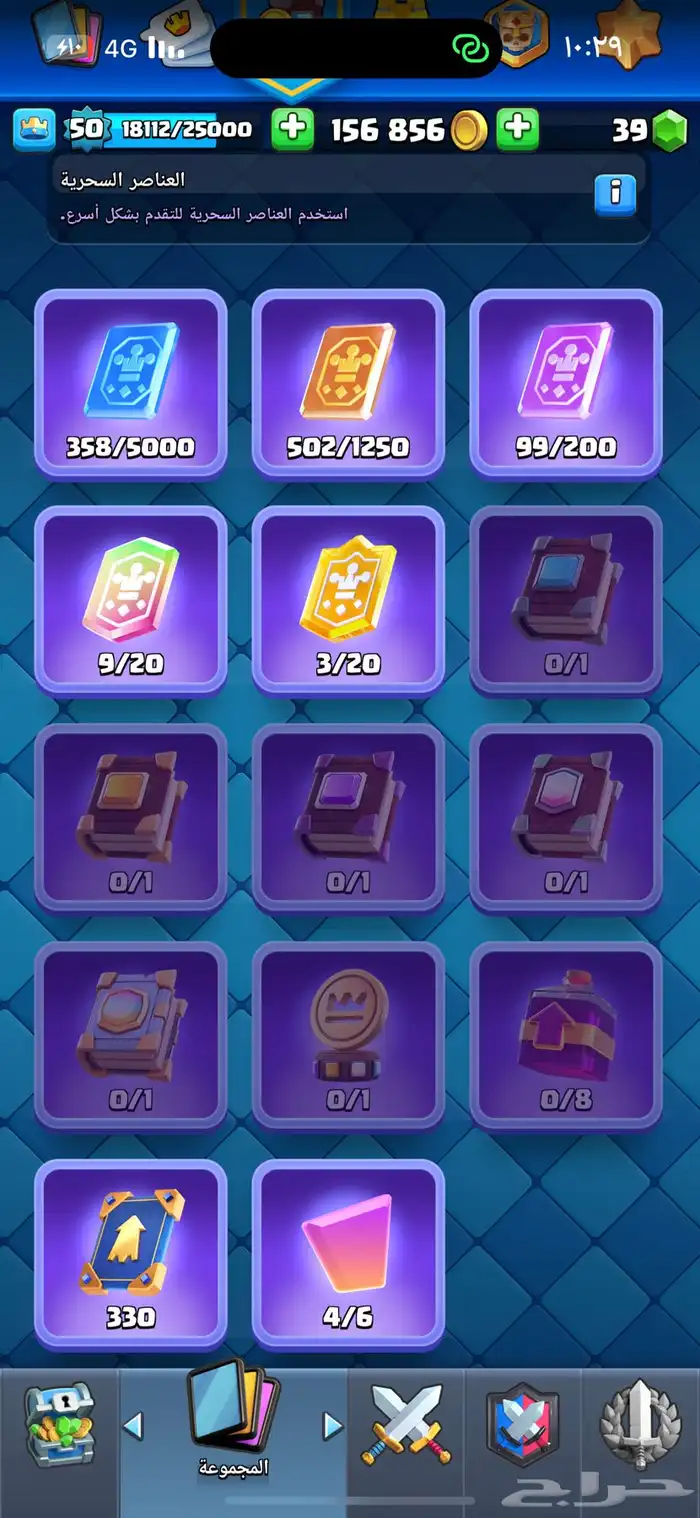Open the gems counter shop
Viewport: 700px width, 1518px height.
[x=650, y=130]
